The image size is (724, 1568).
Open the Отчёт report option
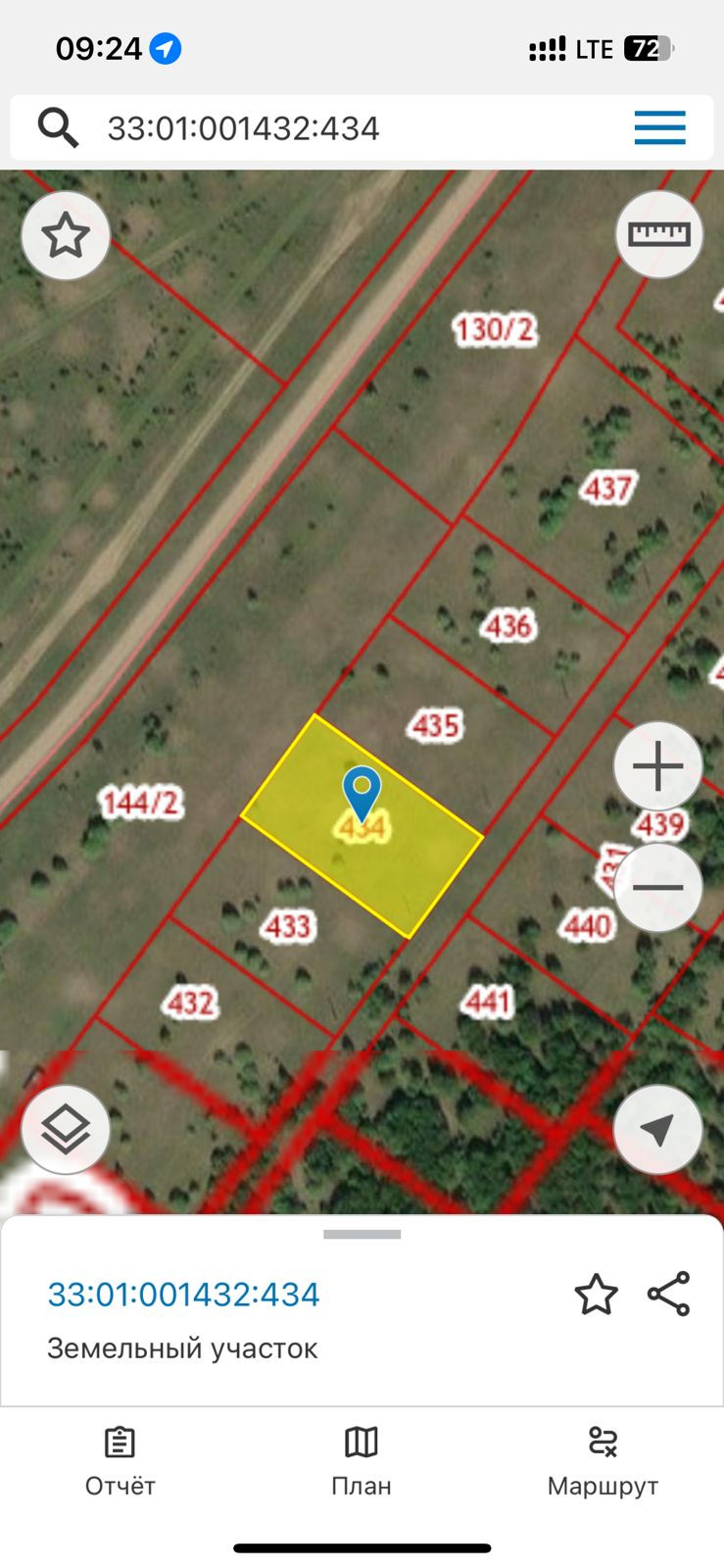(x=121, y=1462)
